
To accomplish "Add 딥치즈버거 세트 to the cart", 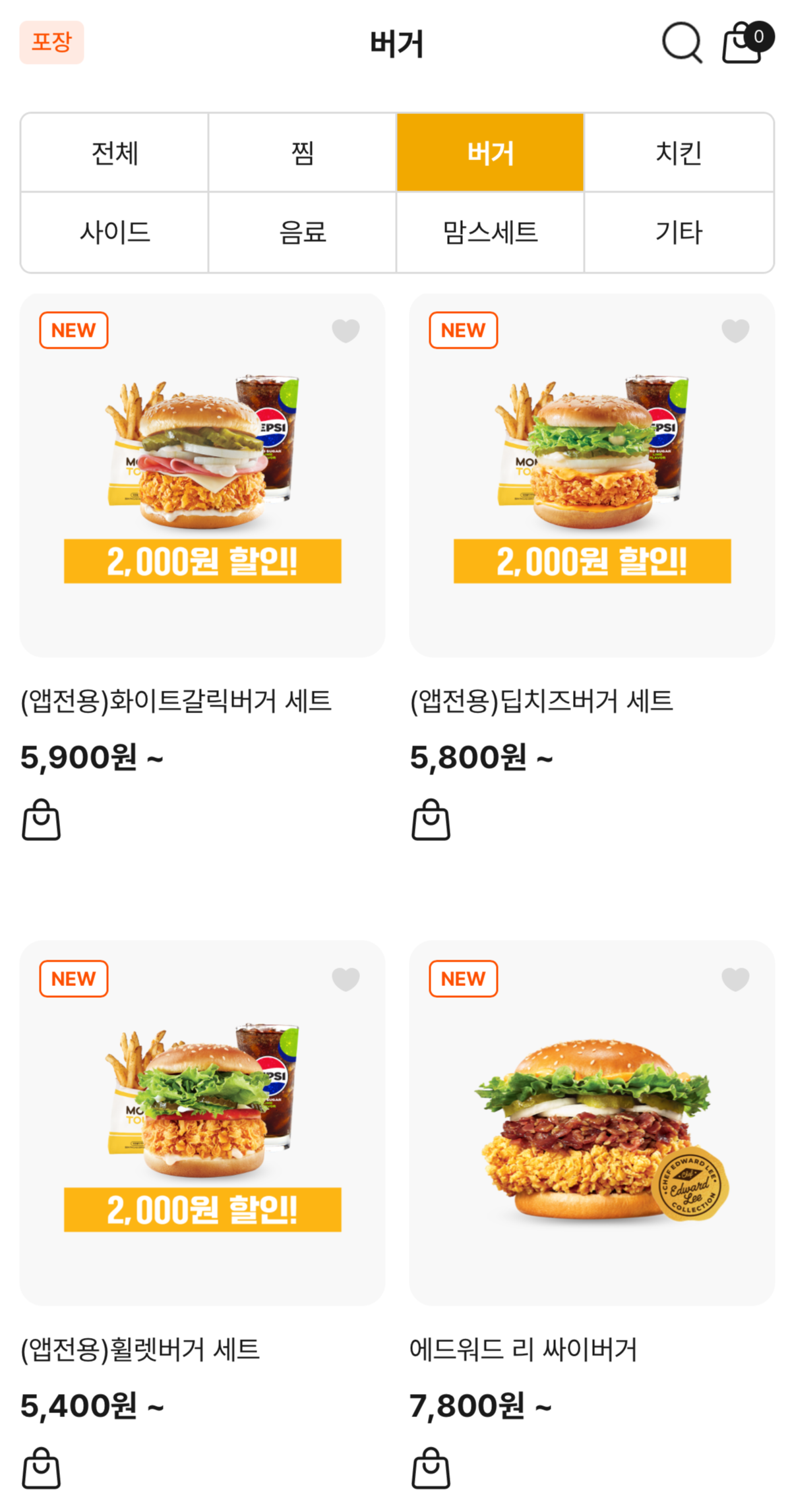I will point(431,820).
